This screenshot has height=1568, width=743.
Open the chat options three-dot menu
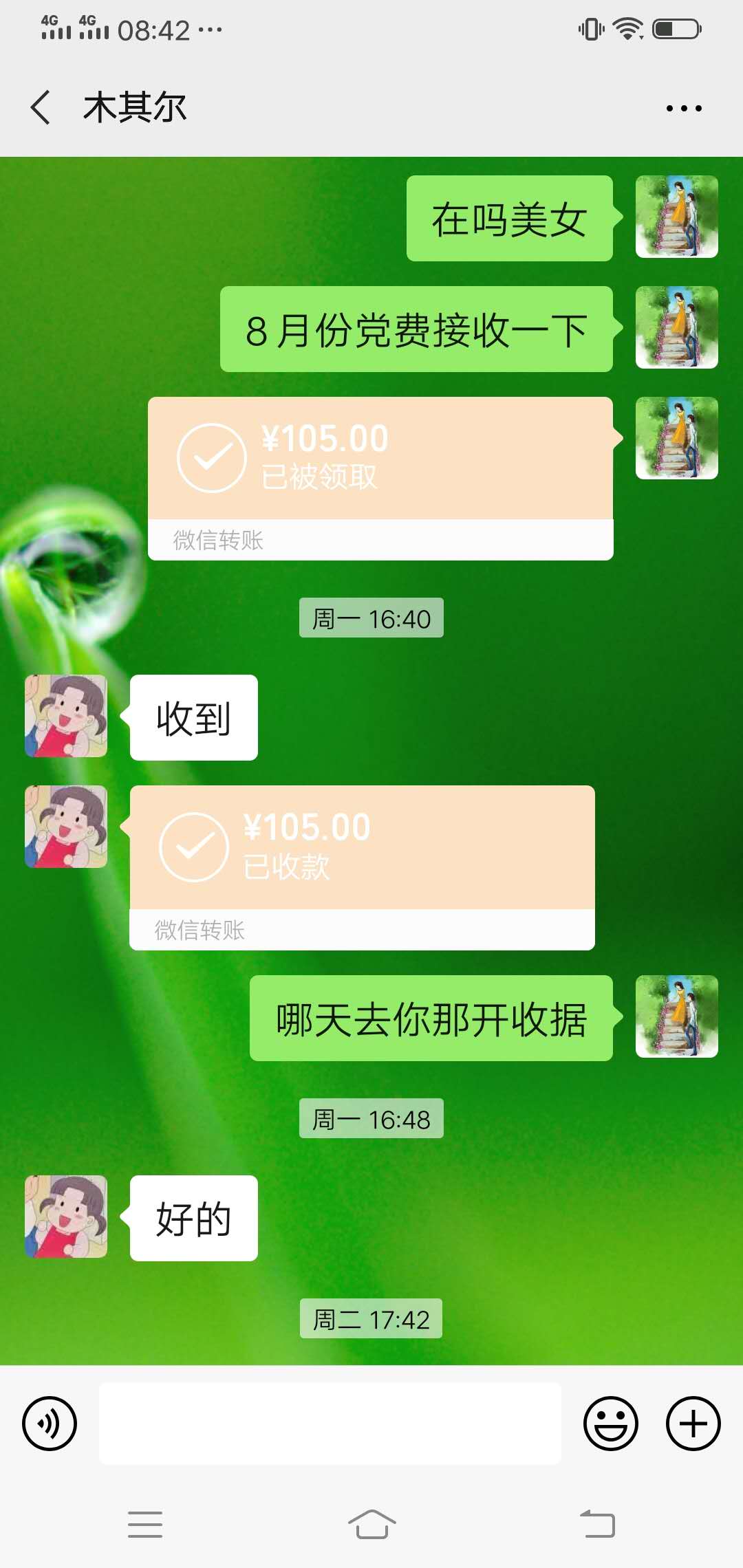(684, 109)
